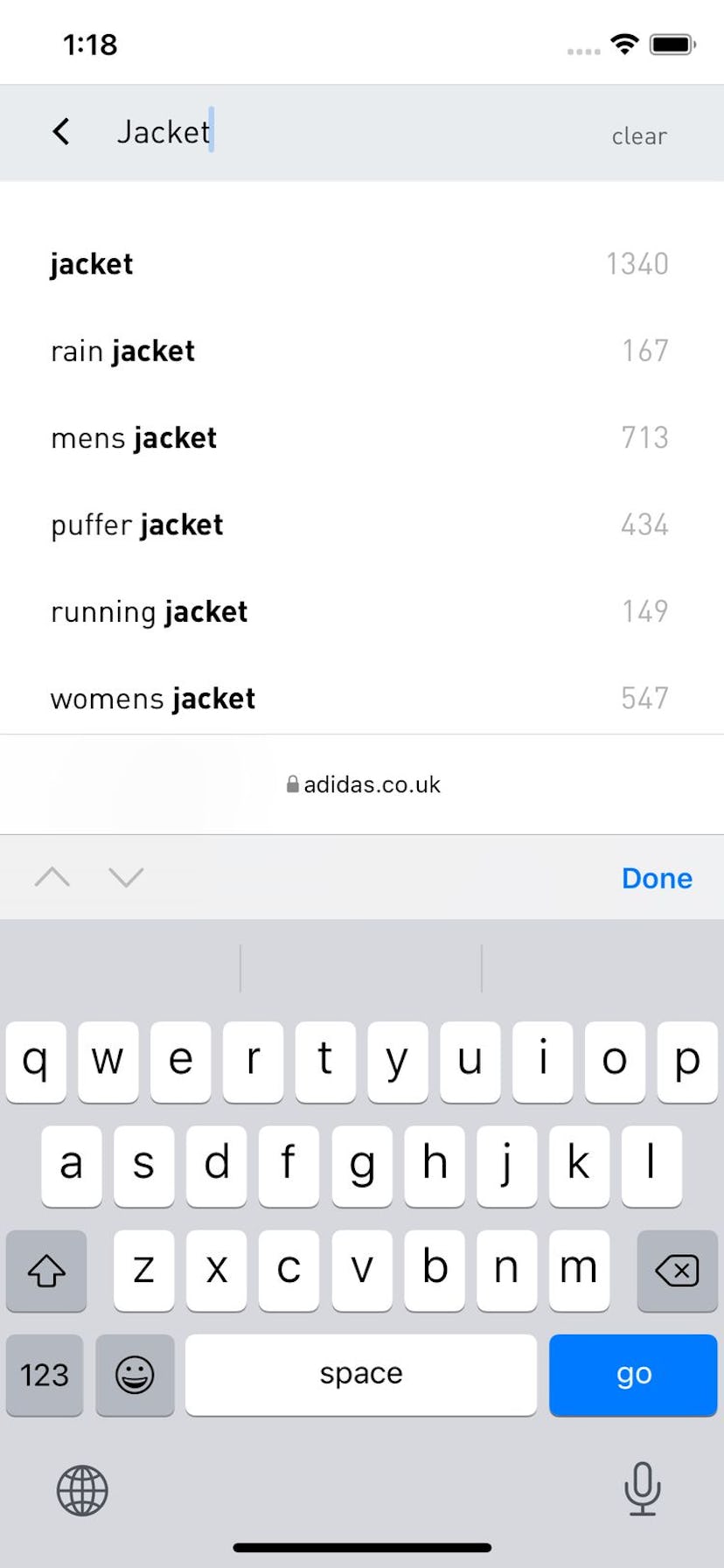Image resolution: width=724 pixels, height=1568 pixels.
Task: Tap the upward arrow to go to previous field
Action: pyautogui.click(x=52, y=877)
